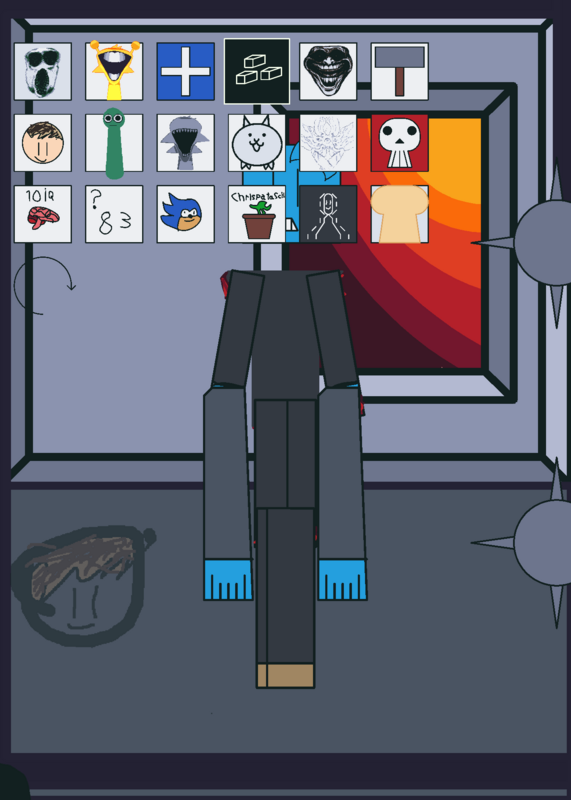Viewport: 571px width, 800px height.
Task: Pick the 10 iq brain tile
Action: tap(43, 214)
